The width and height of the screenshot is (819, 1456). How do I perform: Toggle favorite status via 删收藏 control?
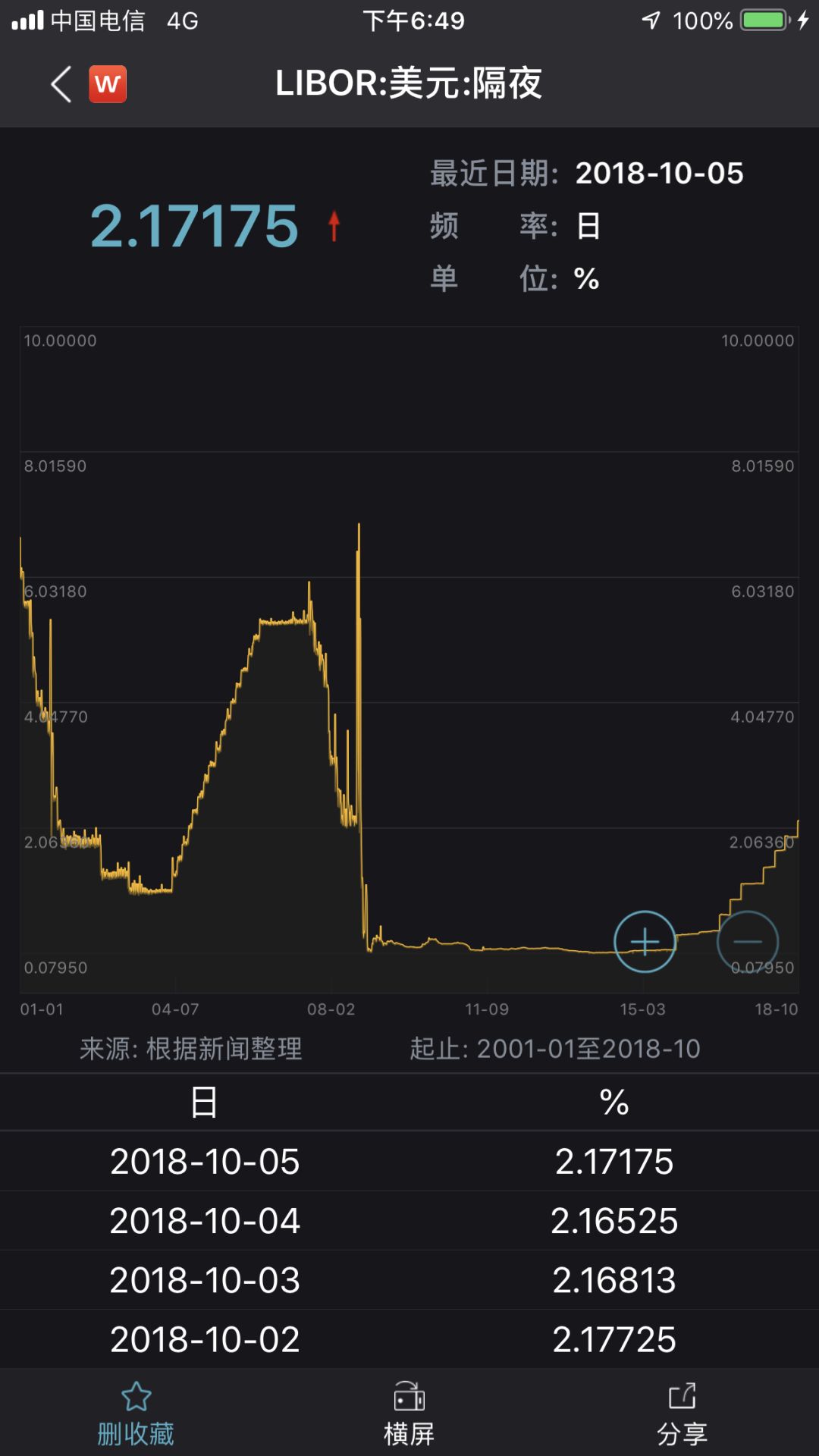(x=136, y=1410)
